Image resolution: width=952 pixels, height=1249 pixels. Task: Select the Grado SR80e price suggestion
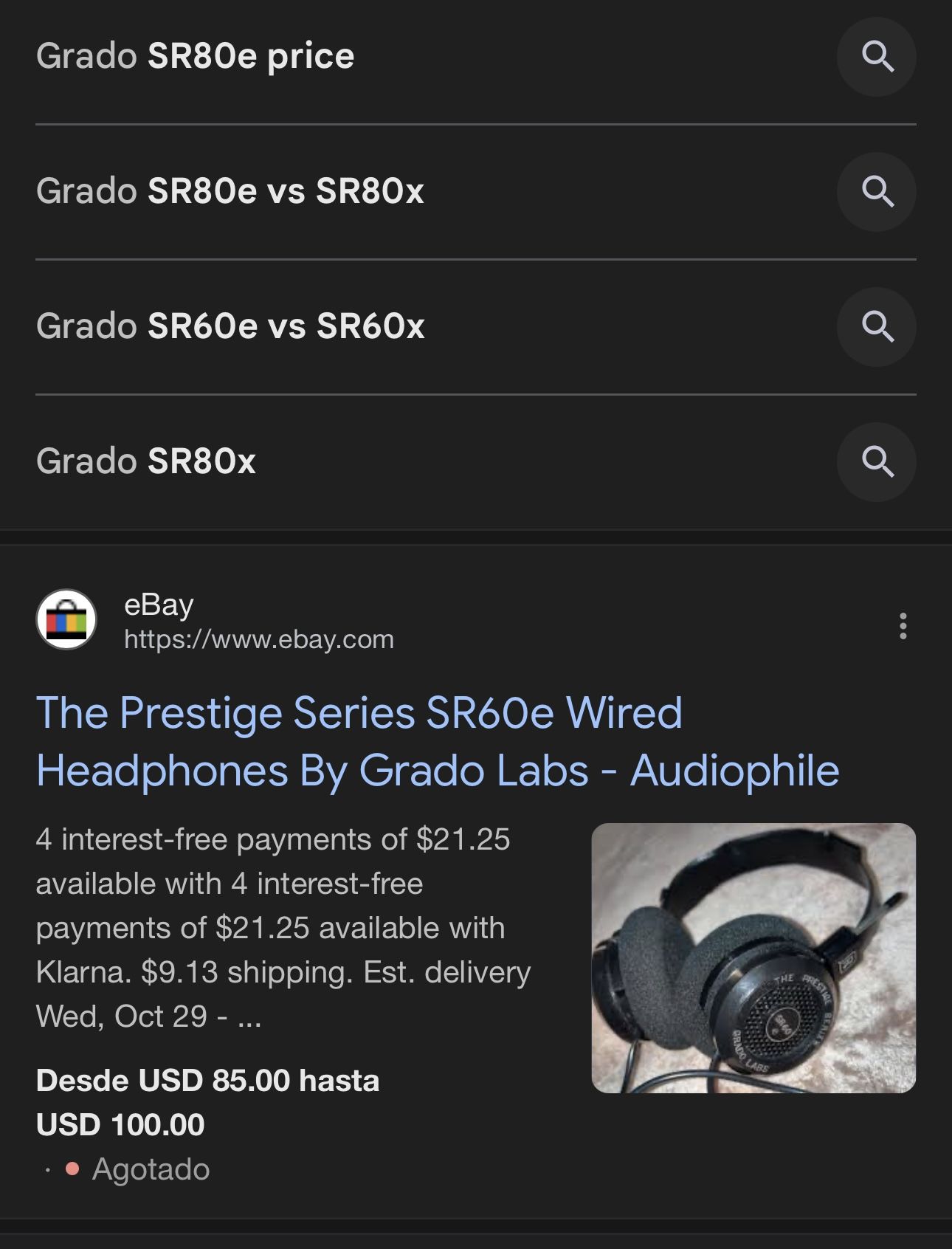click(x=196, y=56)
